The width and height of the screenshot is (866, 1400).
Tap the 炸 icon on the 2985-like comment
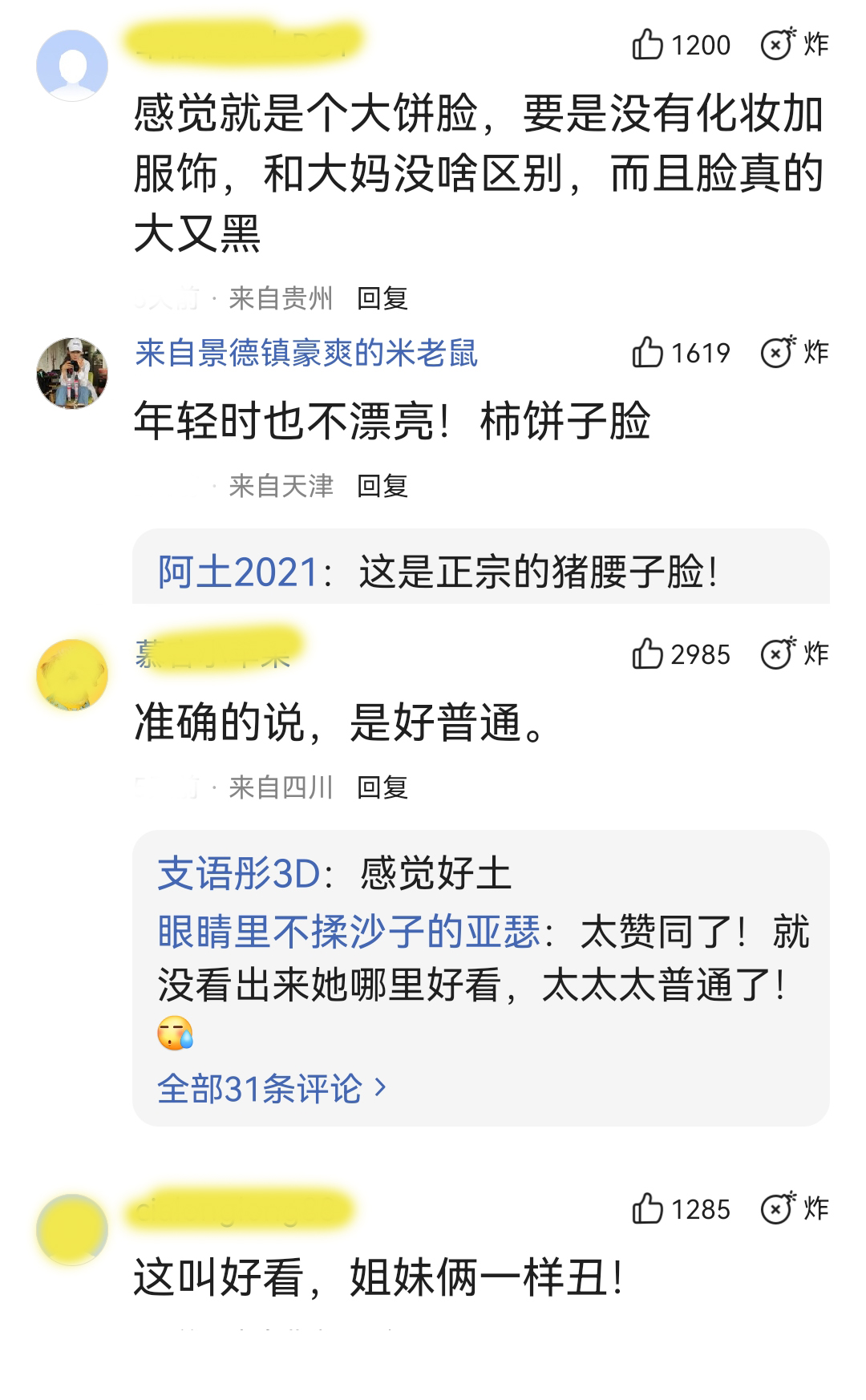(776, 655)
